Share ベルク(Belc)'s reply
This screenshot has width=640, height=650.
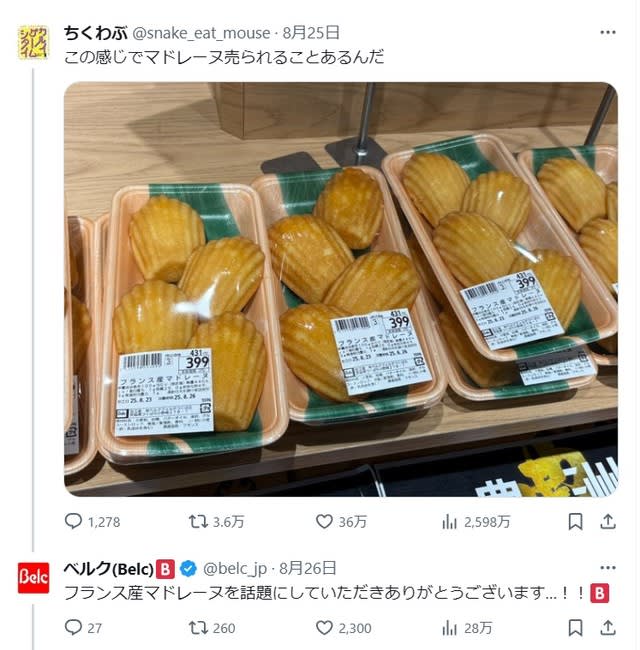coord(608,628)
